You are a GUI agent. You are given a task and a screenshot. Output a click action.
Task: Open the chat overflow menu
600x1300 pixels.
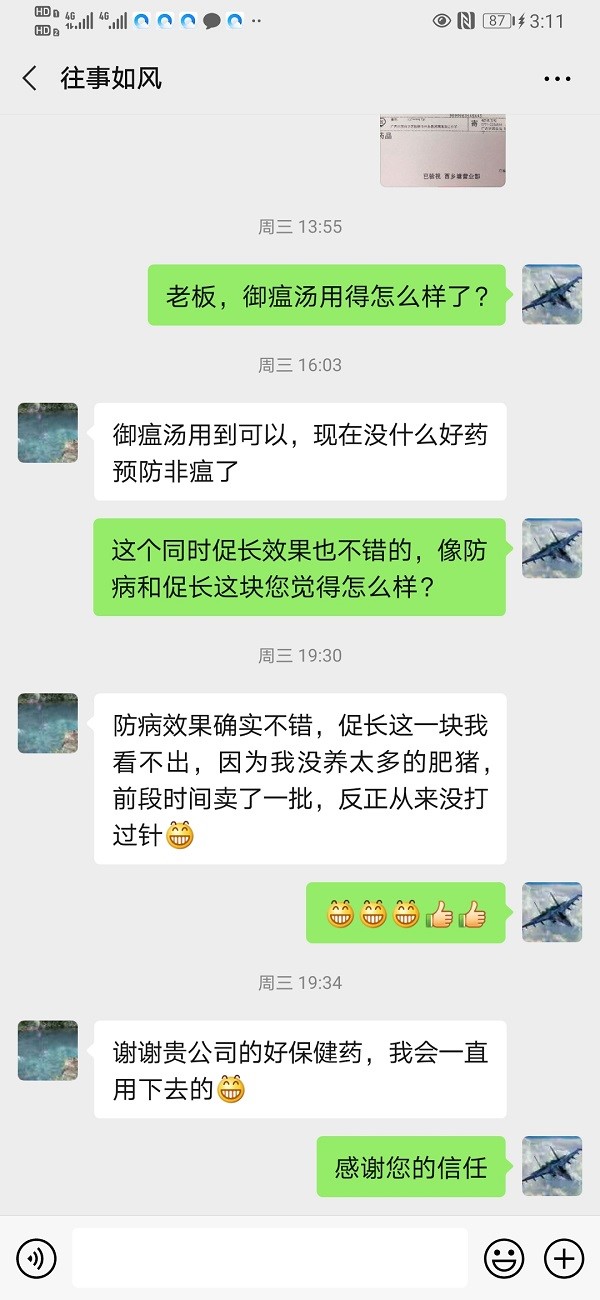[557, 79]
